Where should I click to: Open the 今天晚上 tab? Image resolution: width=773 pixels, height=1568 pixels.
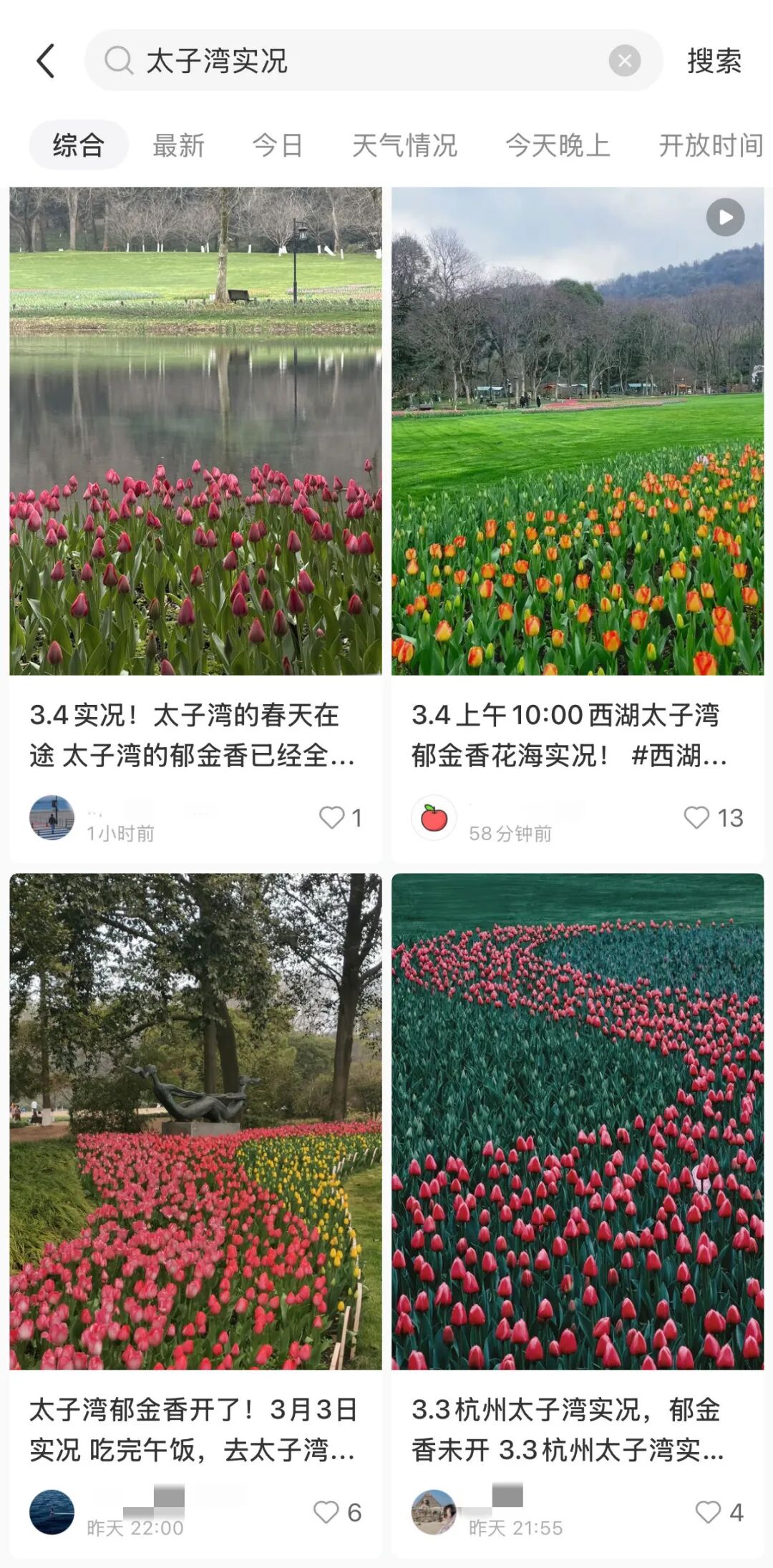point(558,145)
